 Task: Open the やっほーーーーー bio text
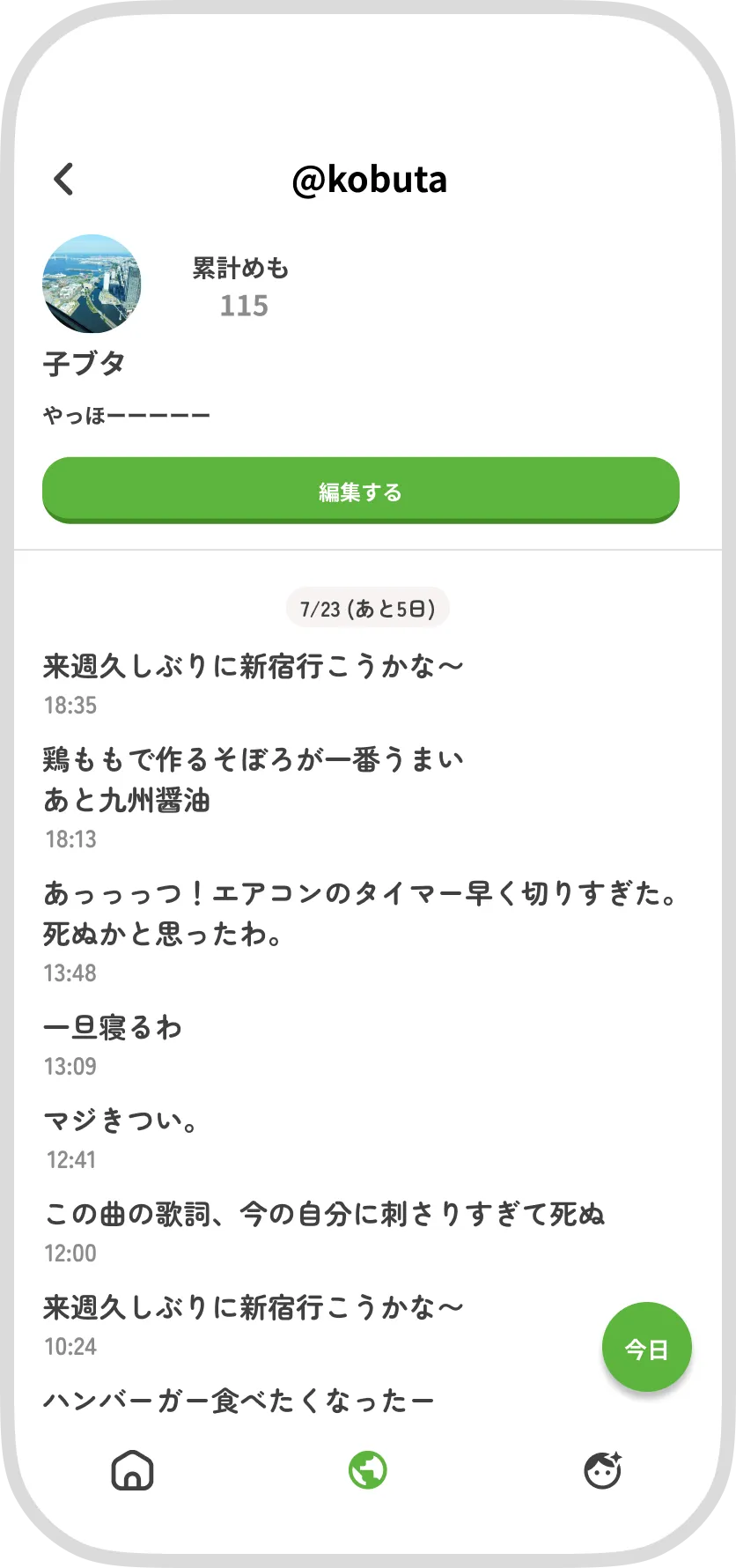125,412
